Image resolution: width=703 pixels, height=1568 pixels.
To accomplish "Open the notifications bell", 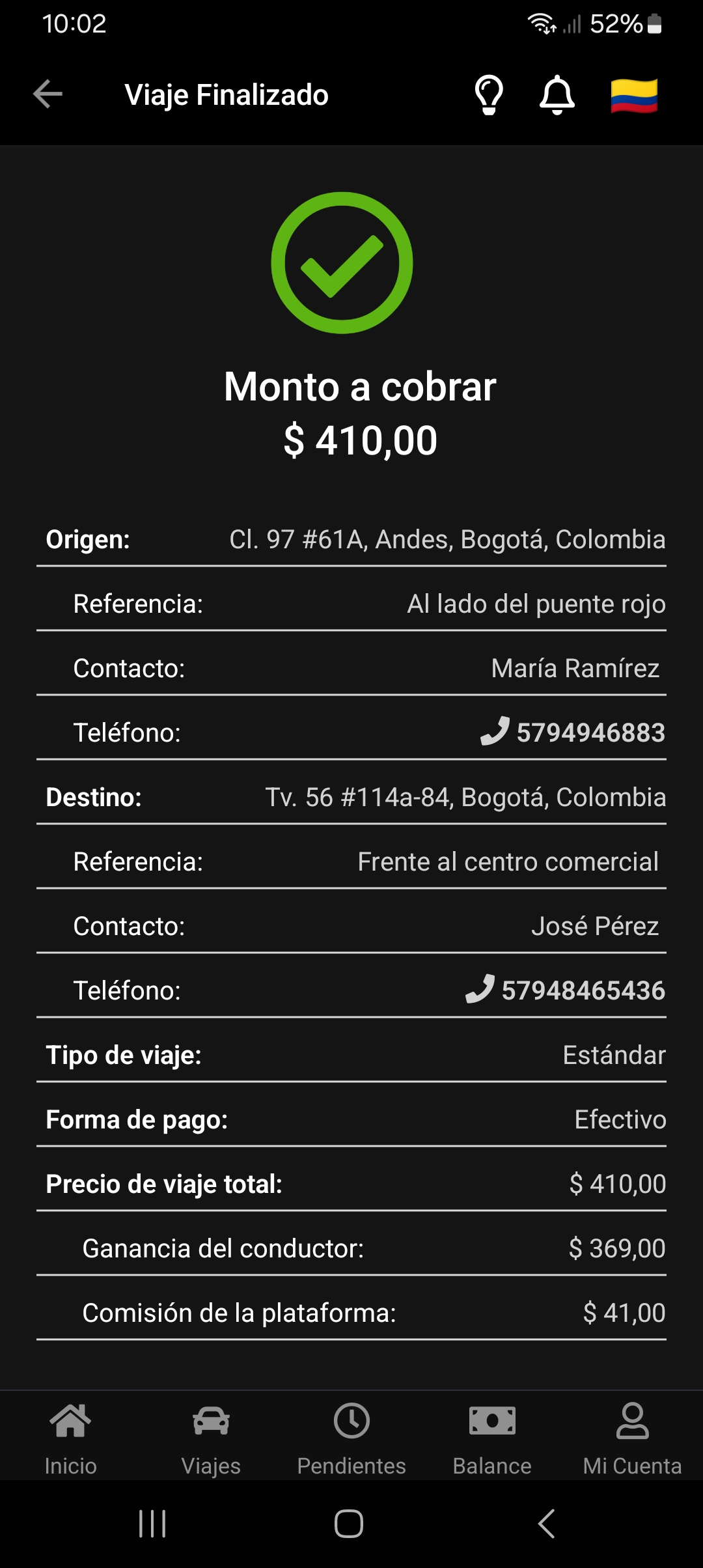I will point(557,95).
